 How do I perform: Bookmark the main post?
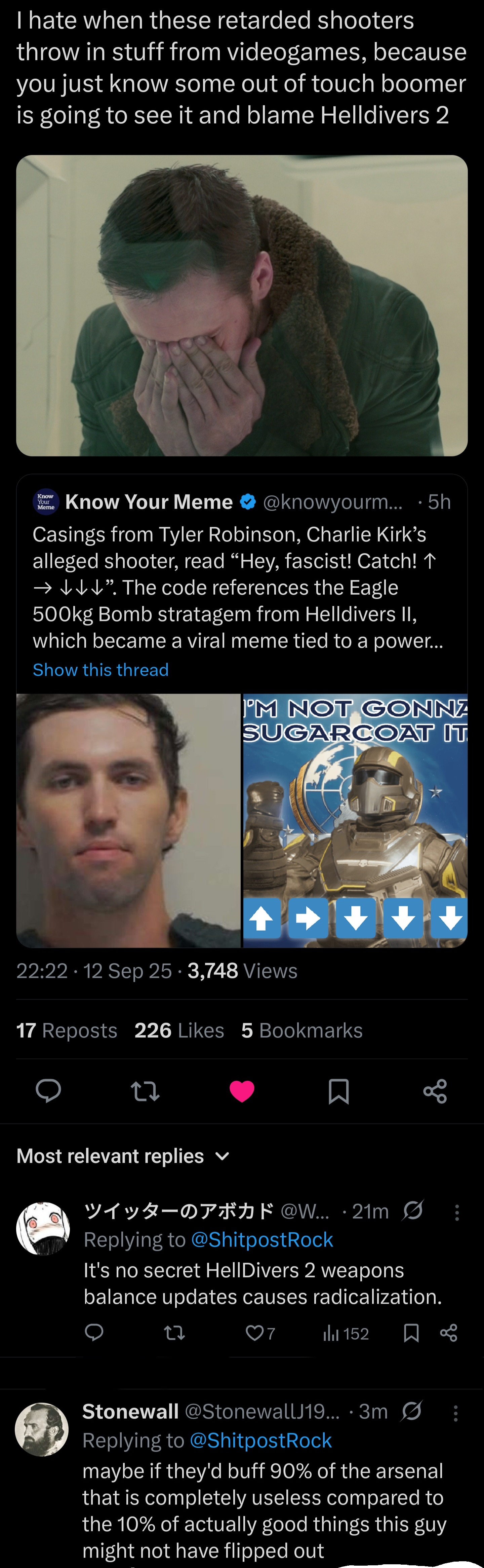point(338,1090)
